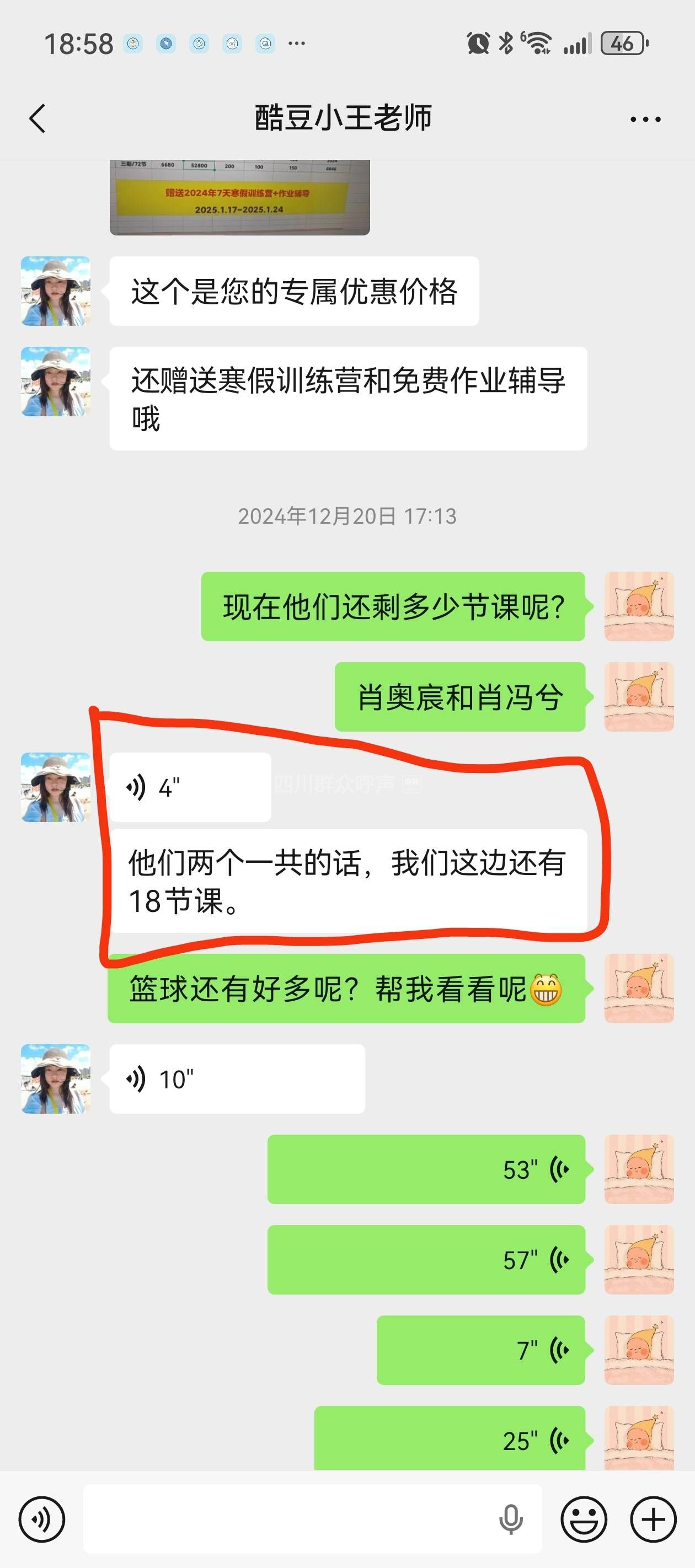Open my avatar beside 肖奥宸和肖冯兮 message
Image resolution: width=695 pixels, height=1568 pixels.
coord(638,696)
